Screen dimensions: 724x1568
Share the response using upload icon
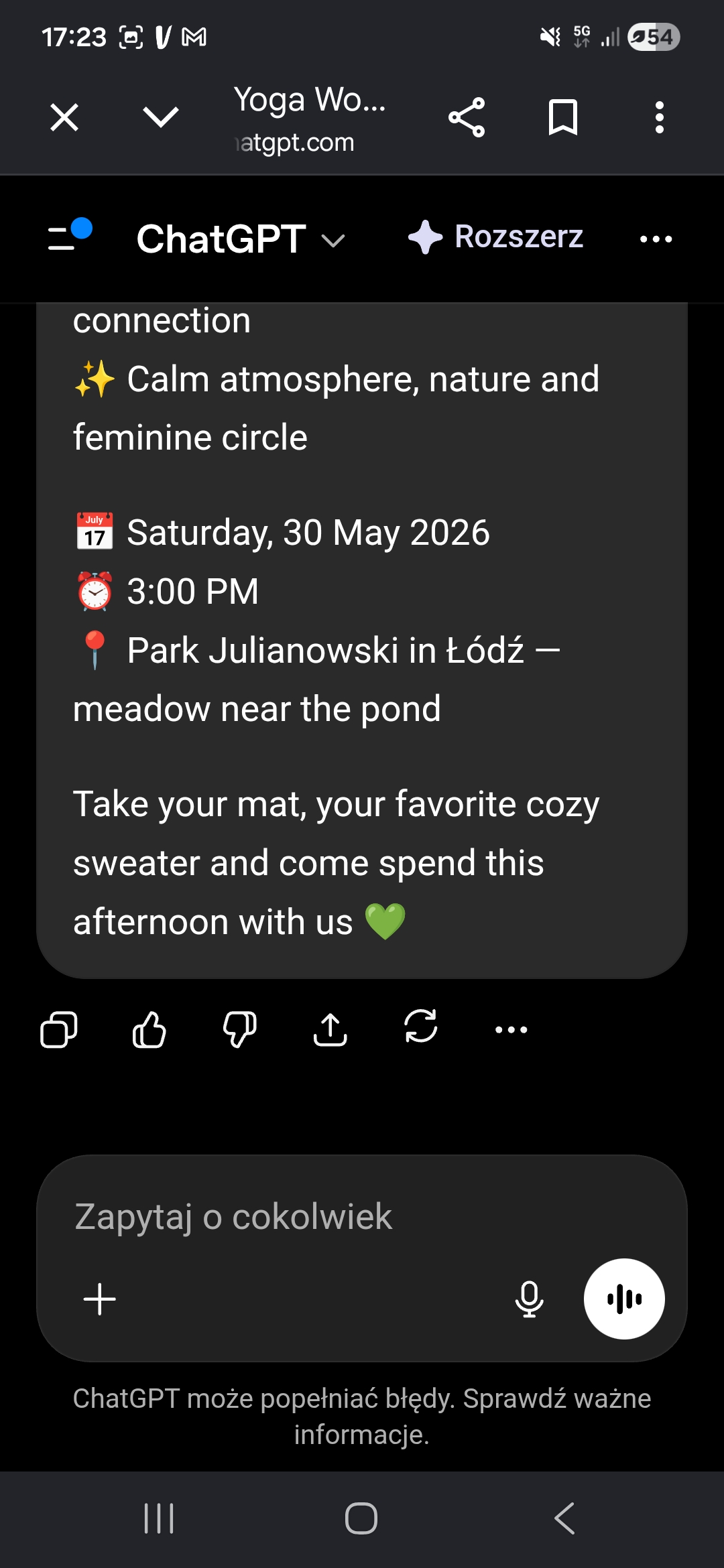(330, 1029)
